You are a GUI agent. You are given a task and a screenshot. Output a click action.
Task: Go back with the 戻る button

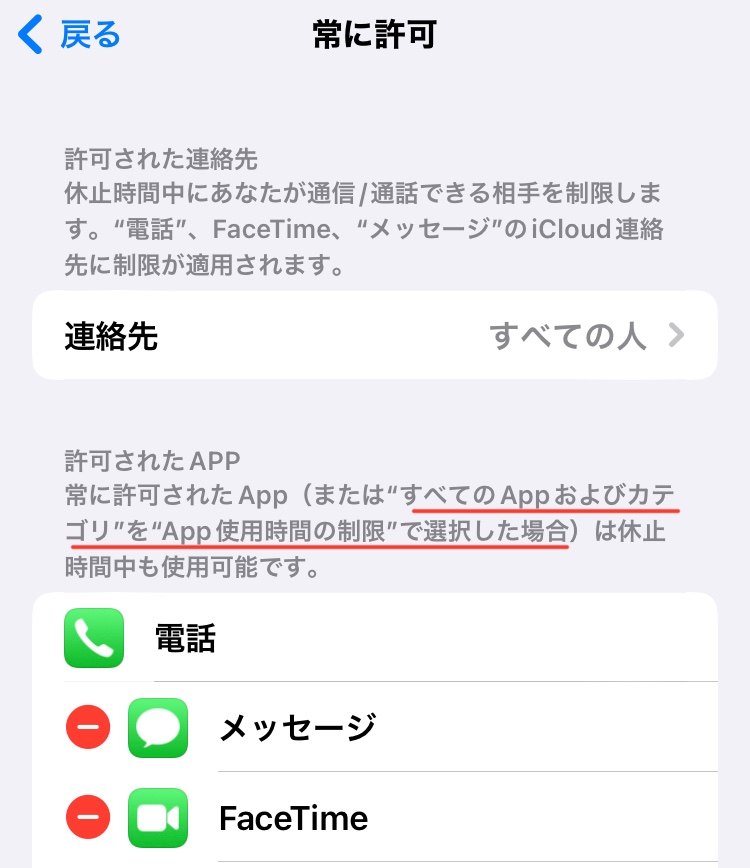(70, 35)
